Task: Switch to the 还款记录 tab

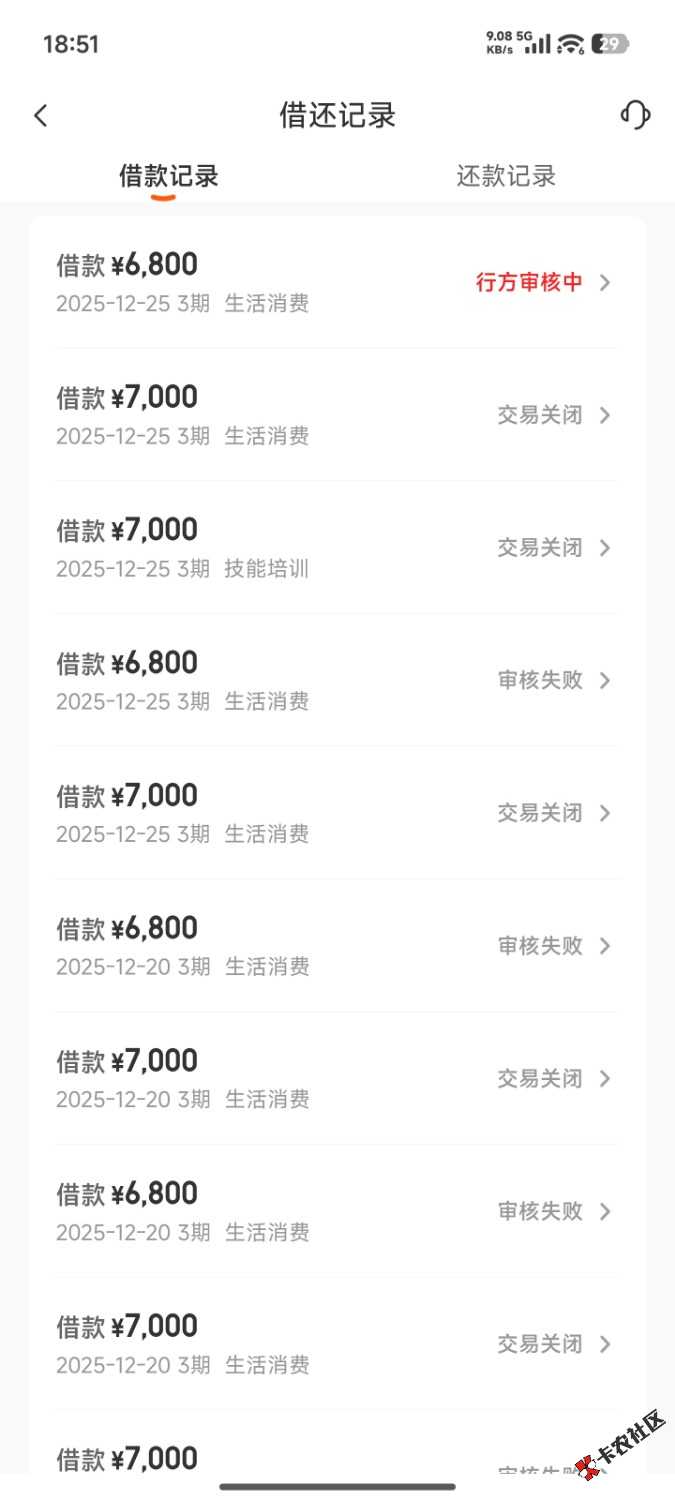Action: (x=506, y=177)
